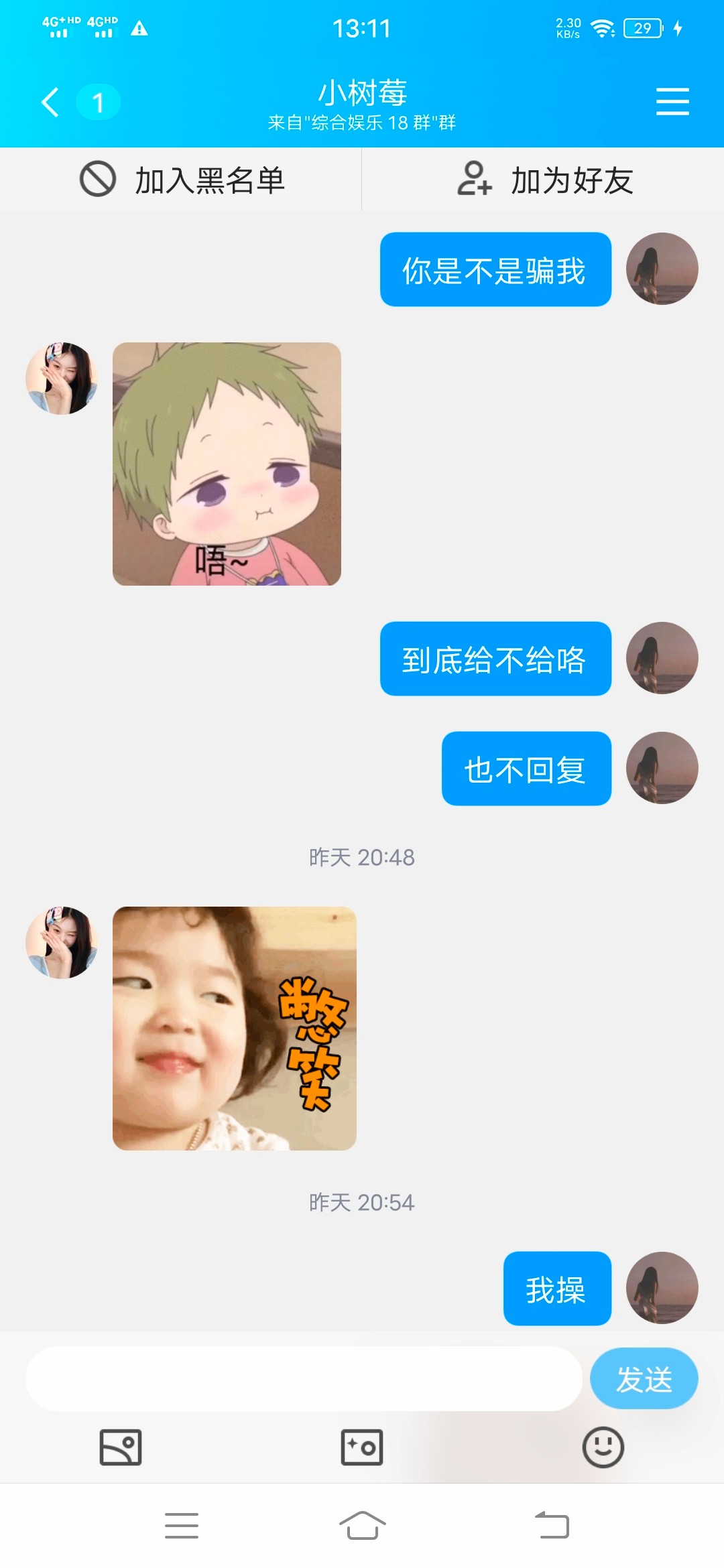The width and height of the screenshot is (724, 1568).
Task: View 小树莓's profile from the 憋笑 sticker avatar
Action: point(62,942)
